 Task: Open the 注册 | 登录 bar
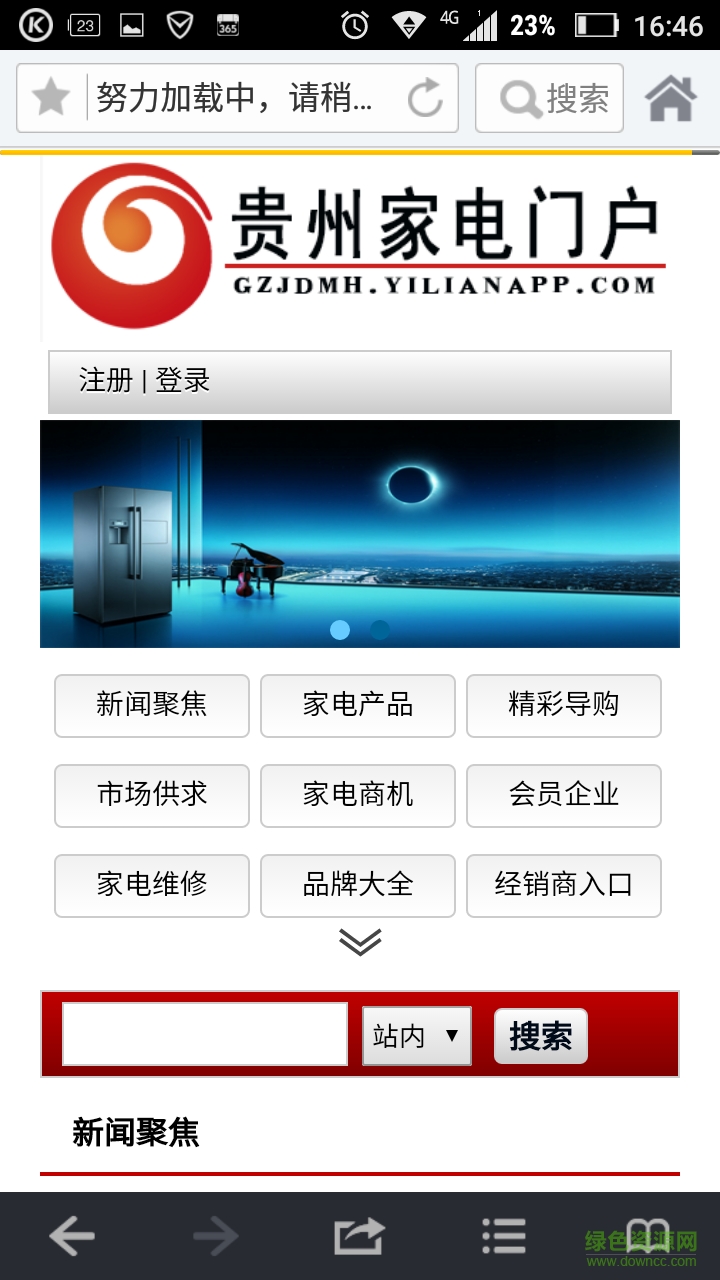tap(359, 381)
